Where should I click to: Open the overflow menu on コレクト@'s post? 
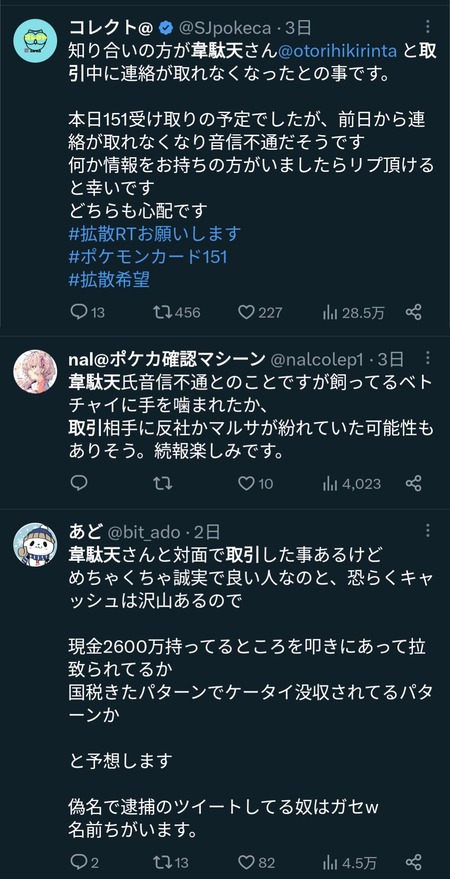point(428,26)
